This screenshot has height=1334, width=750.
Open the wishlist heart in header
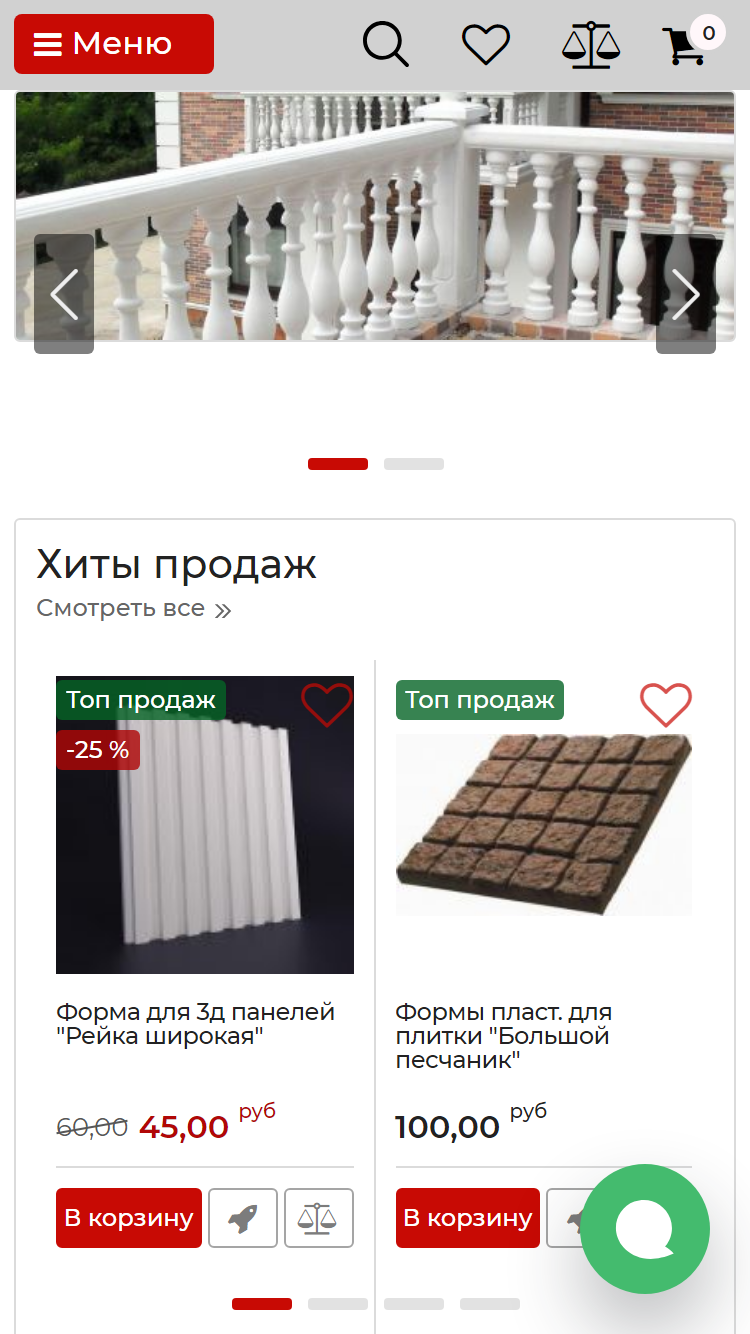click(x=486, y=45)
